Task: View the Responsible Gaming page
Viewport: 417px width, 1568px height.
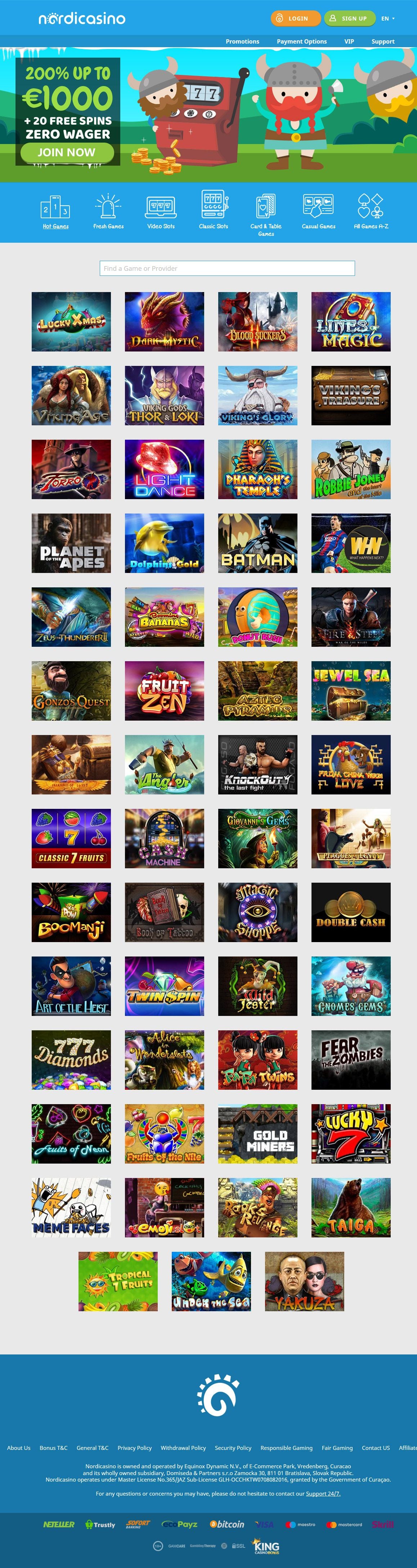Action: [286, 1448]
